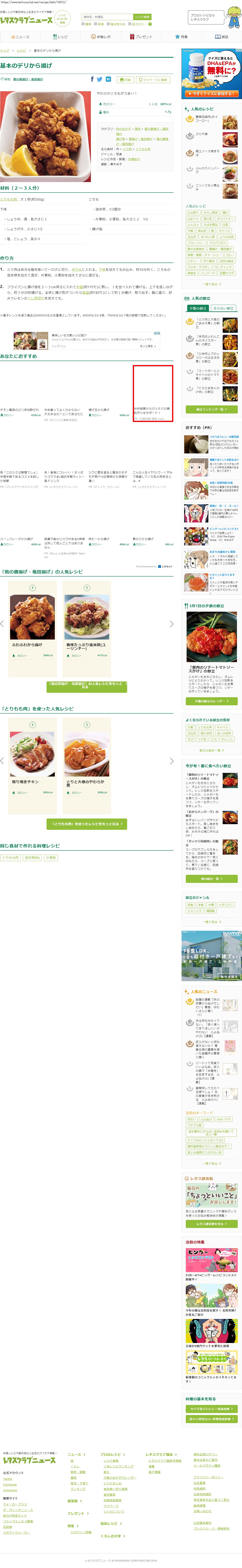The image size is (242, 1568).
Task: Open the 夕飯の献立カレンダー button
Action: pos(212,701)
